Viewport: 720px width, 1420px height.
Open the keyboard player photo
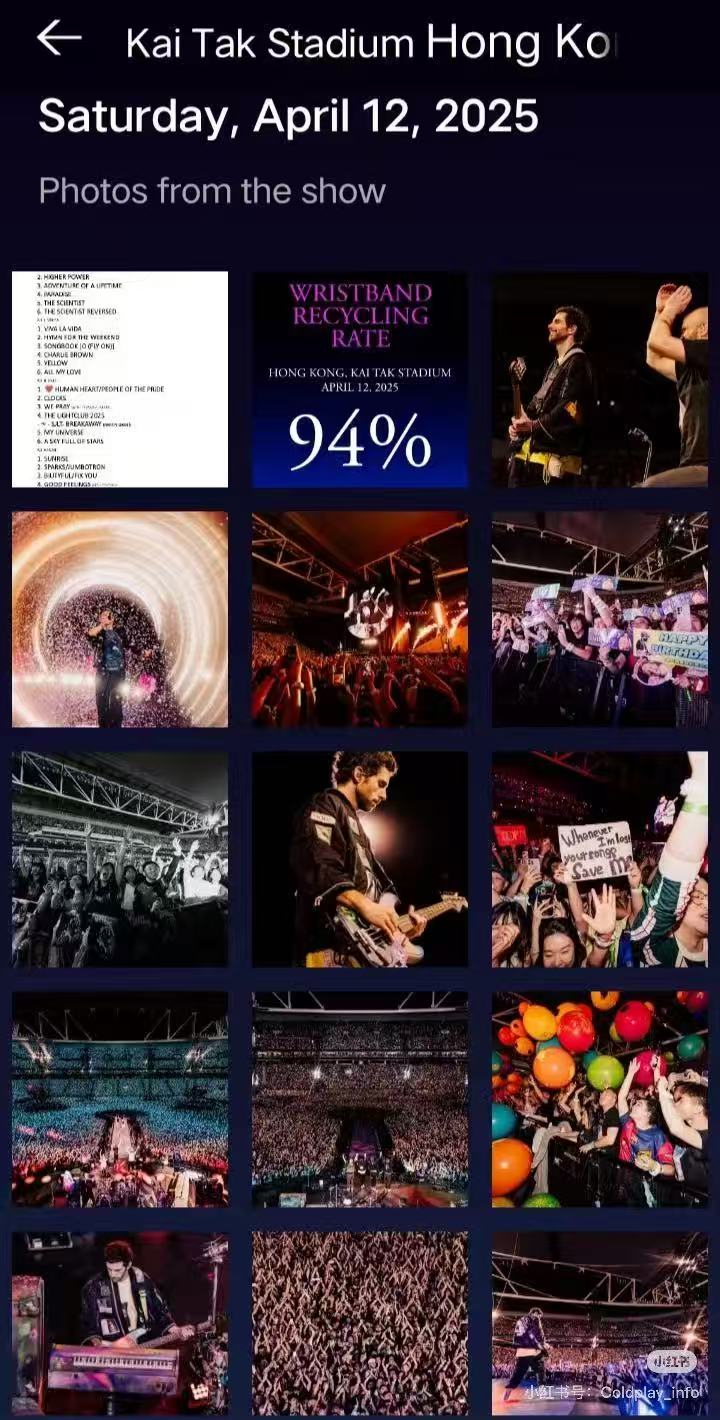[120, 1322]
